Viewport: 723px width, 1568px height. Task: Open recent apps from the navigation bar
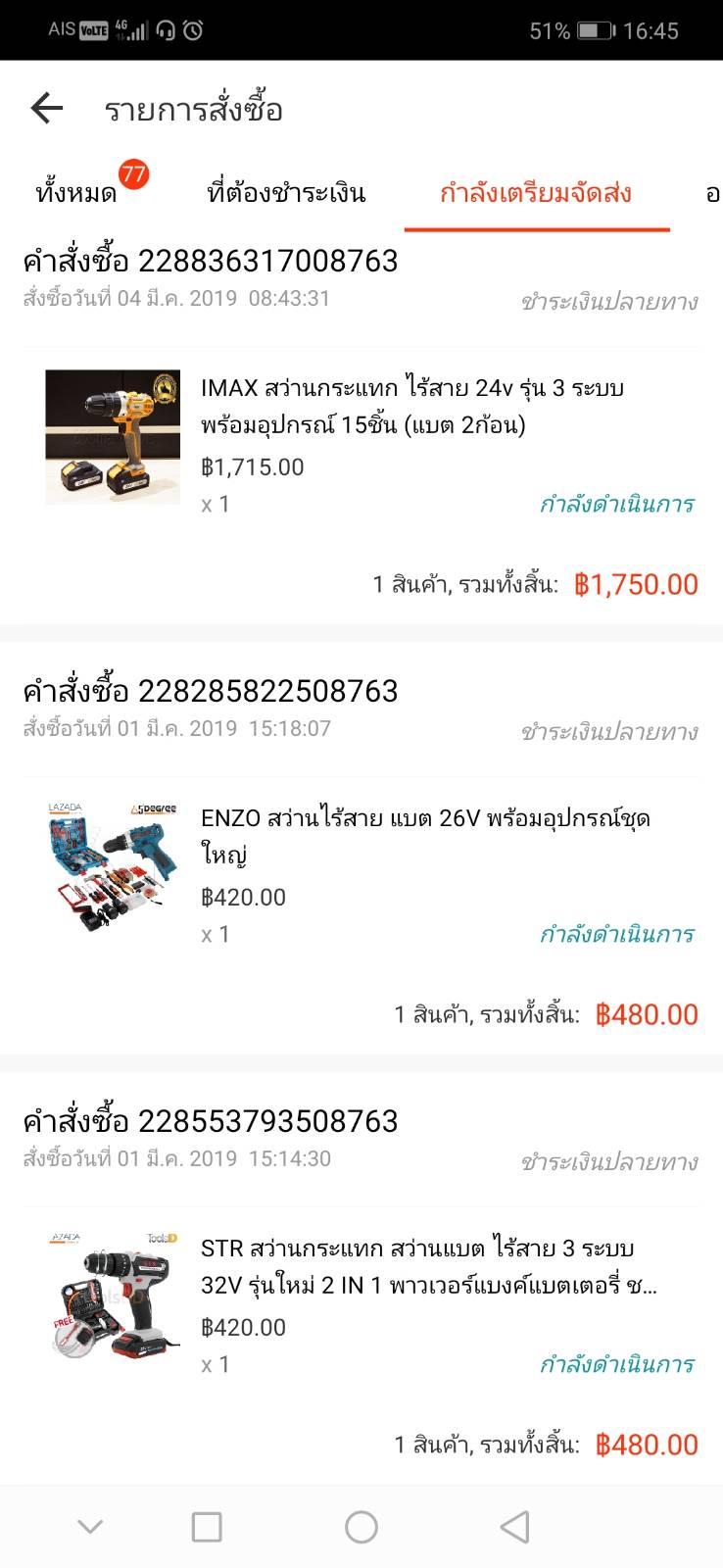click(x=207, y=1526)
